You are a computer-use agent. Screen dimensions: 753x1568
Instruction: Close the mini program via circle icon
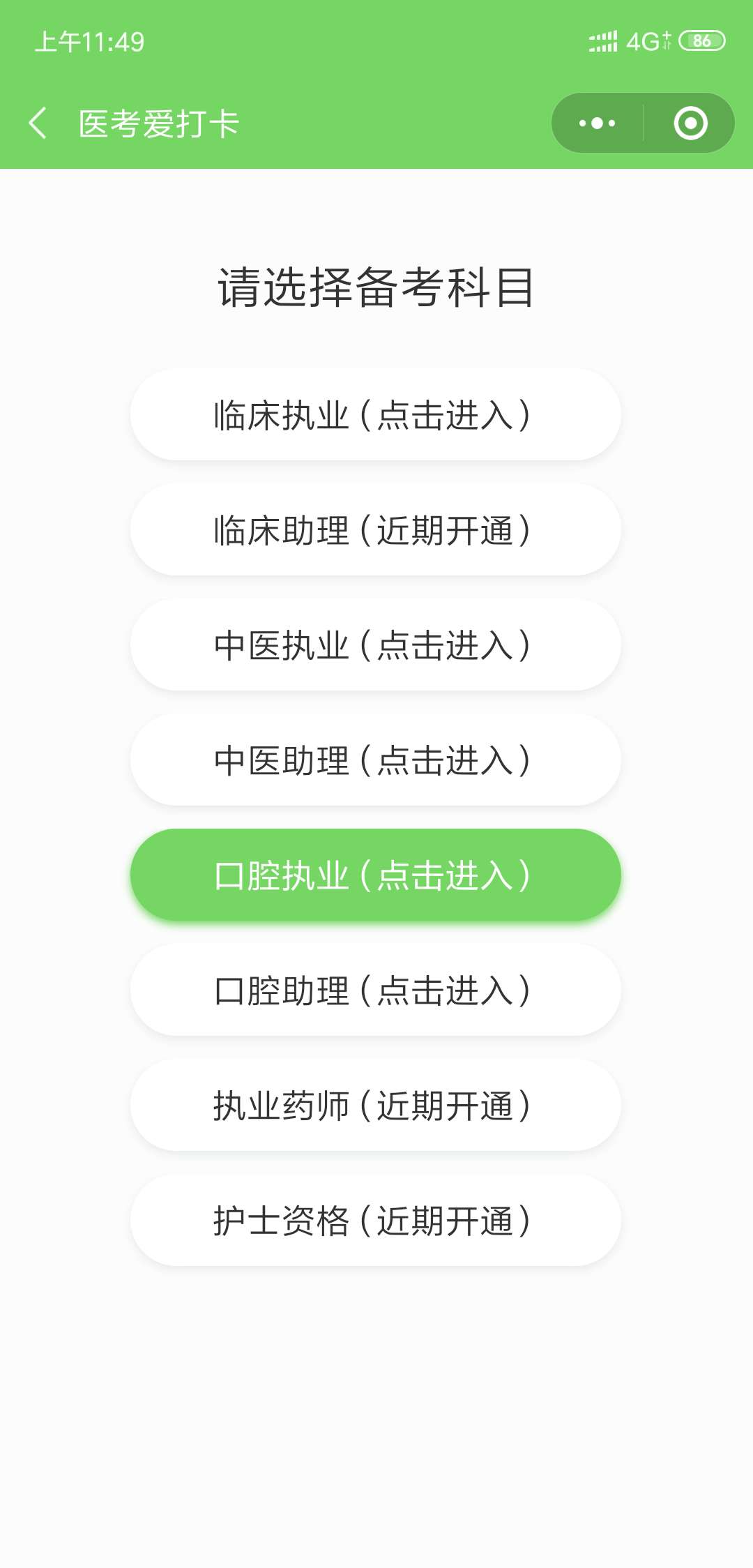[690, 123]
